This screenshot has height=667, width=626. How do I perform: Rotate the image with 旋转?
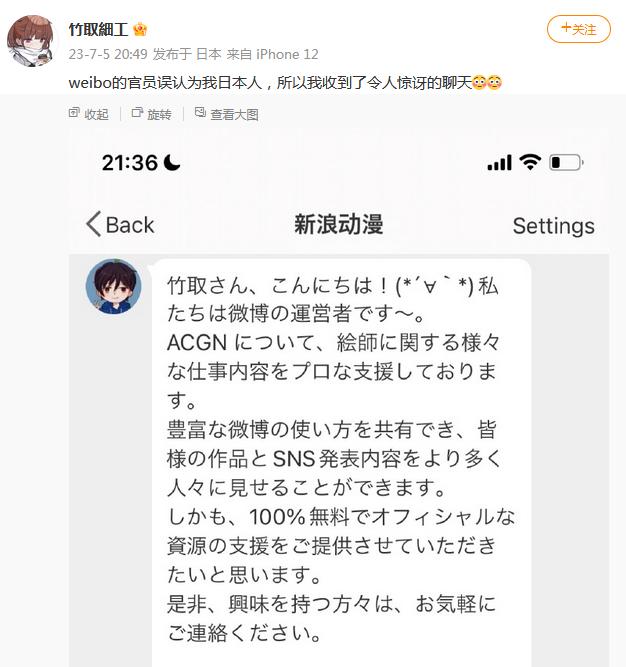point(152,115)
